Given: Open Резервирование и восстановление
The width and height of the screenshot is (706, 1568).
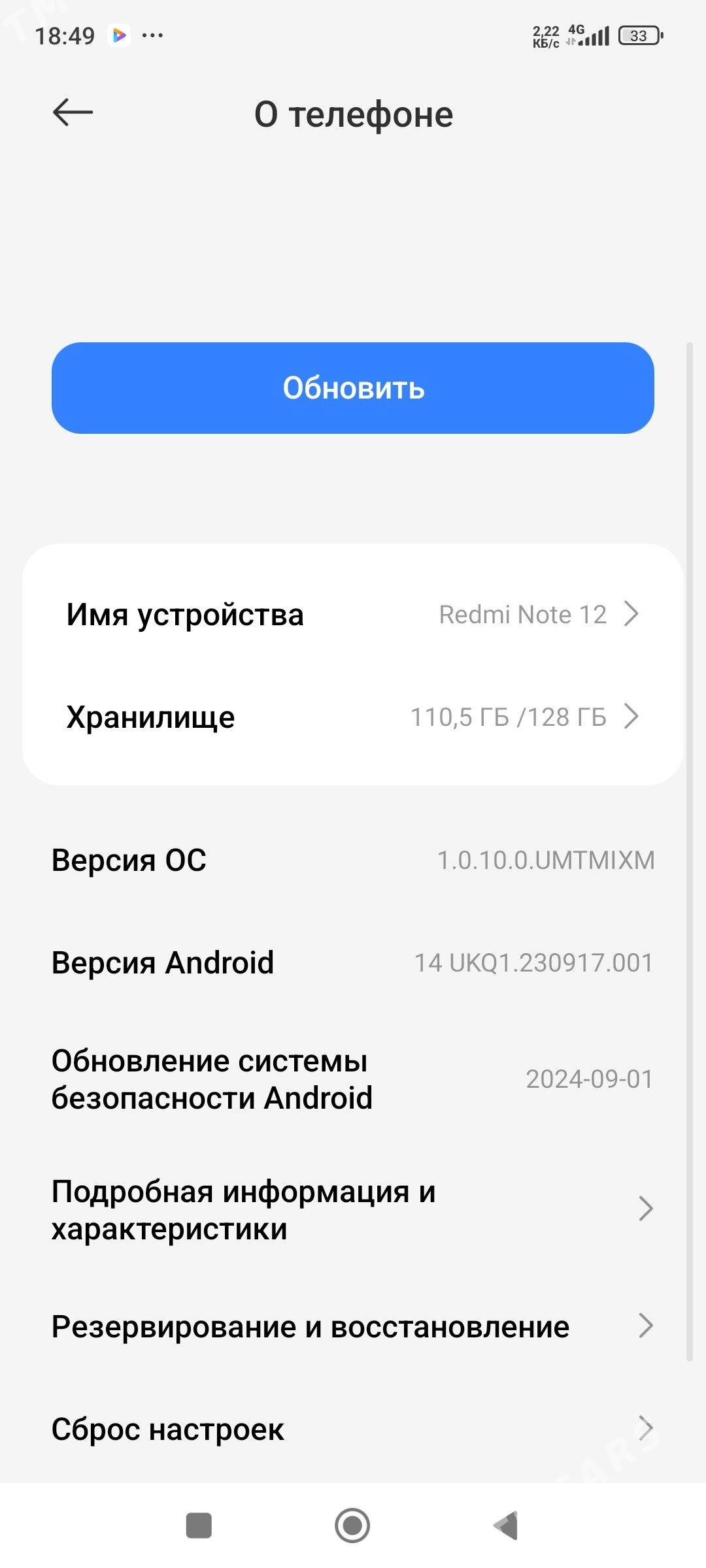Looking at the screenshot, I should (353, 1327).
